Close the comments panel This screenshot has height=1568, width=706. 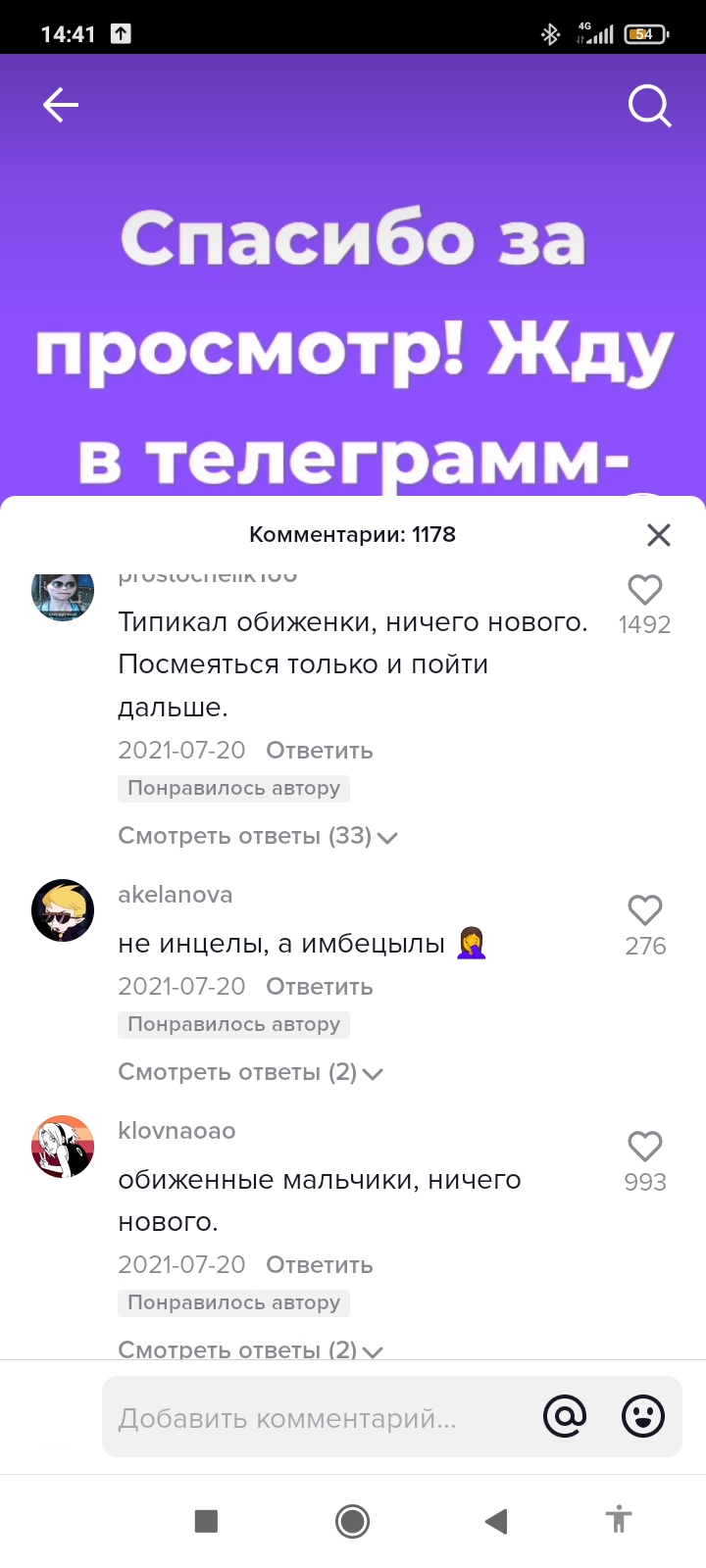click(x=659, y=535)
